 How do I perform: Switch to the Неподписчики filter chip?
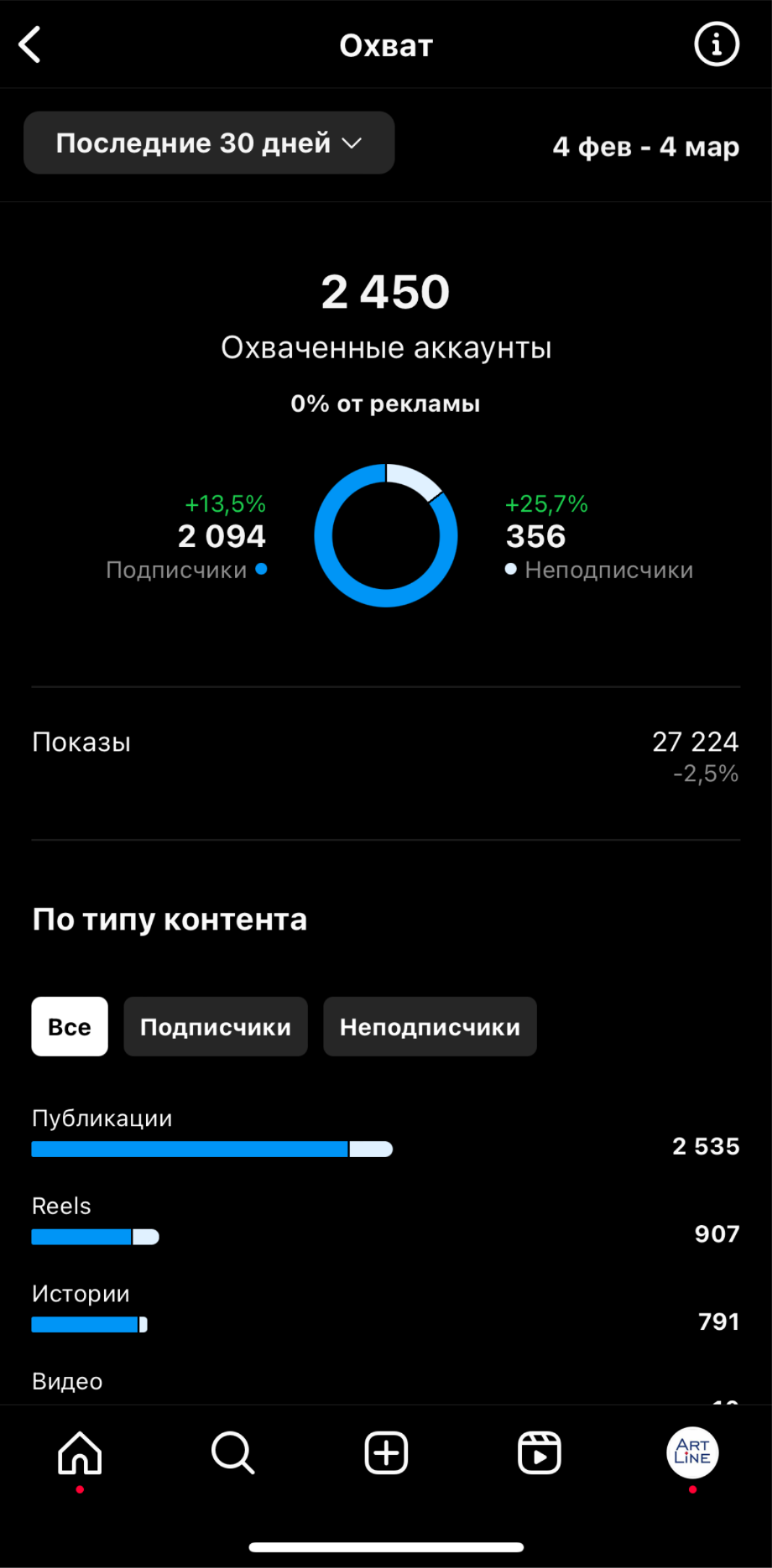click(430, 1027)
